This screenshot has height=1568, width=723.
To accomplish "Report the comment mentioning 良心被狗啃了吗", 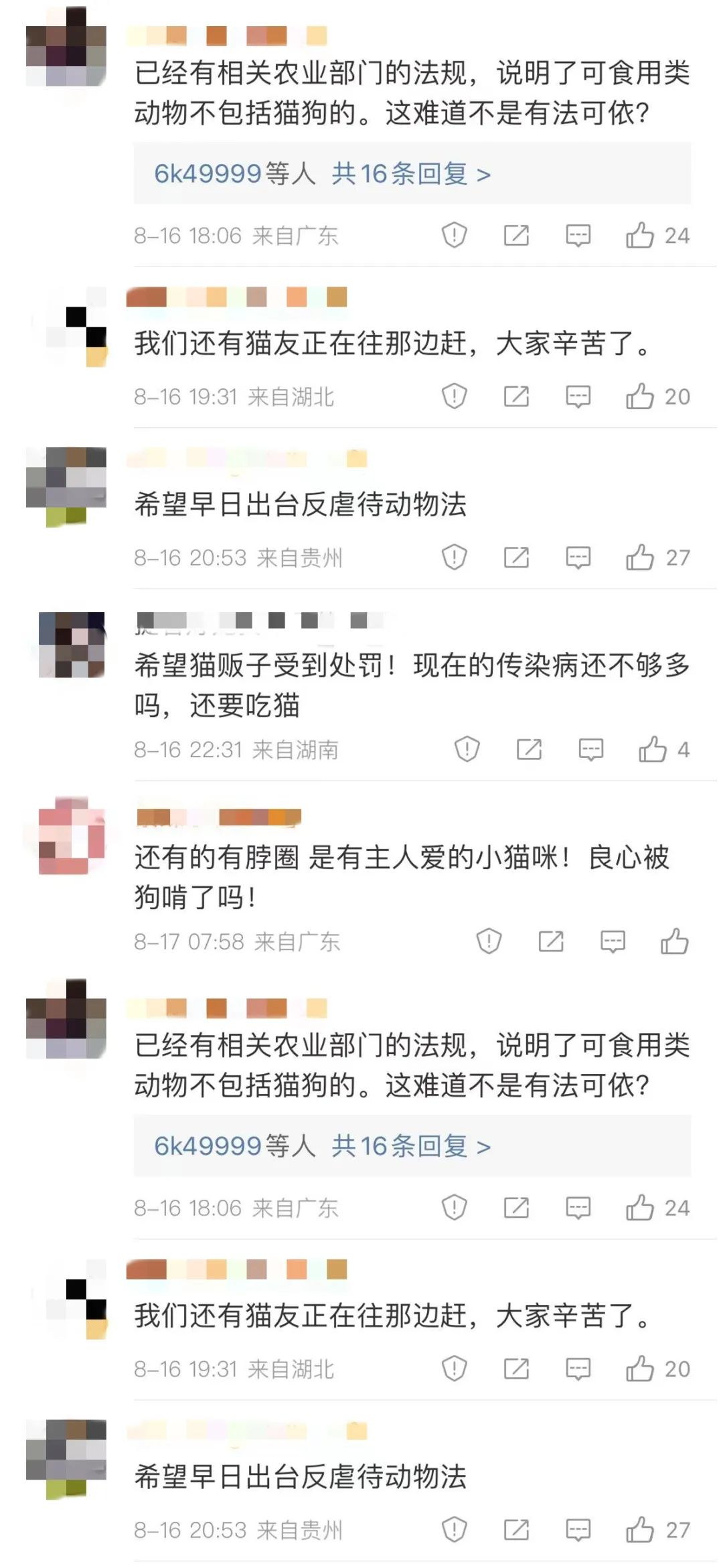I will [x=489, y=941].
